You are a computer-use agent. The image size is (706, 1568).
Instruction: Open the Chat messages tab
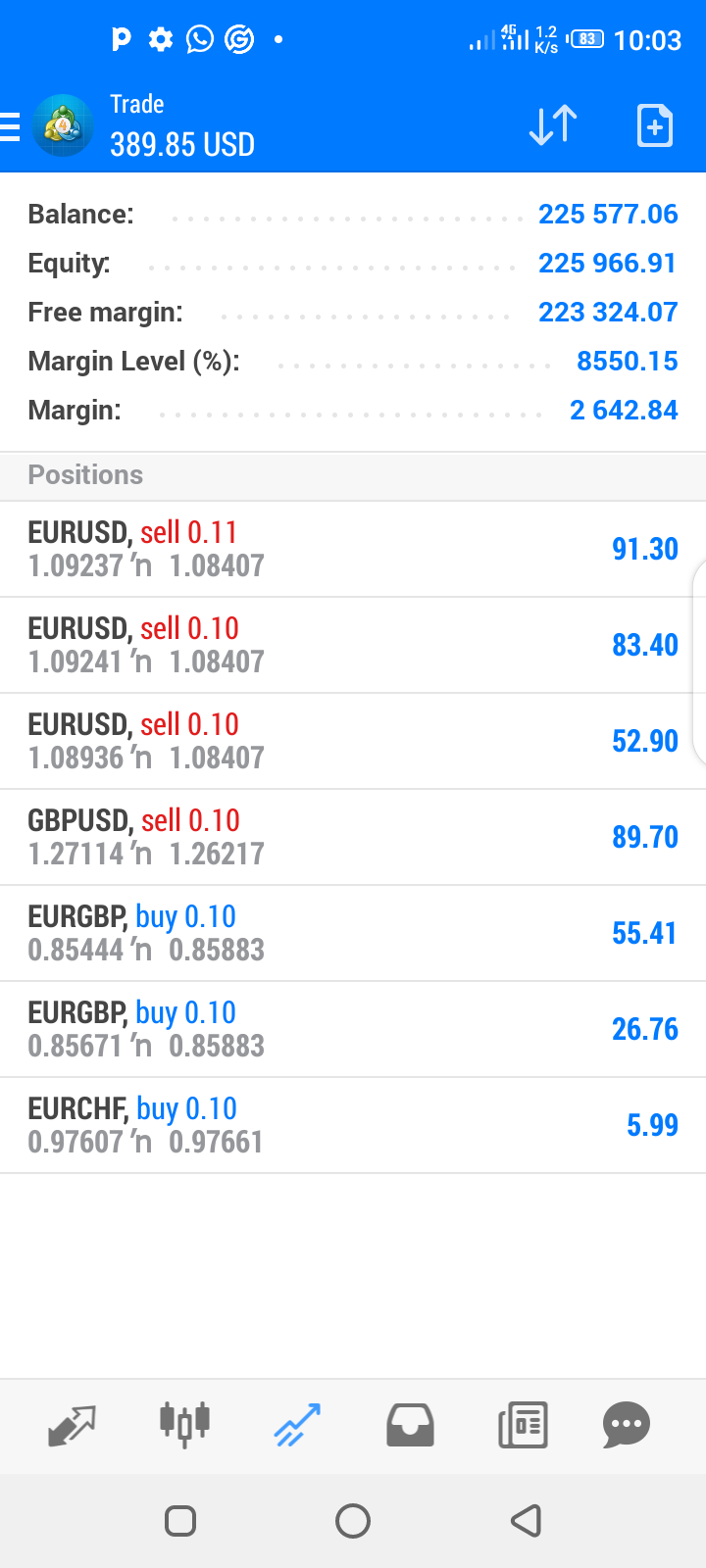click(x=627, y=1426)
